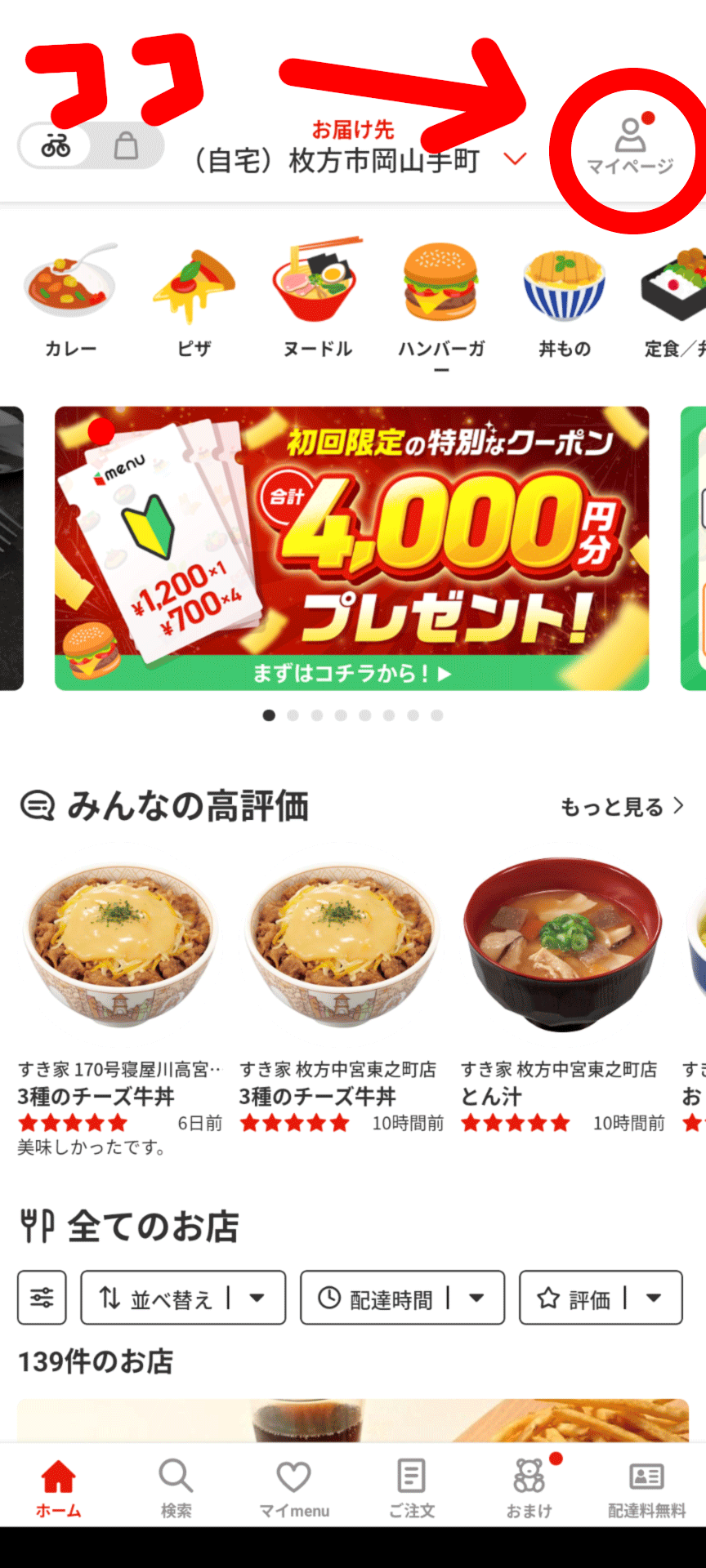706x1568 pixels.
Task: Open the 丼もの category
Action: point(564,300)
